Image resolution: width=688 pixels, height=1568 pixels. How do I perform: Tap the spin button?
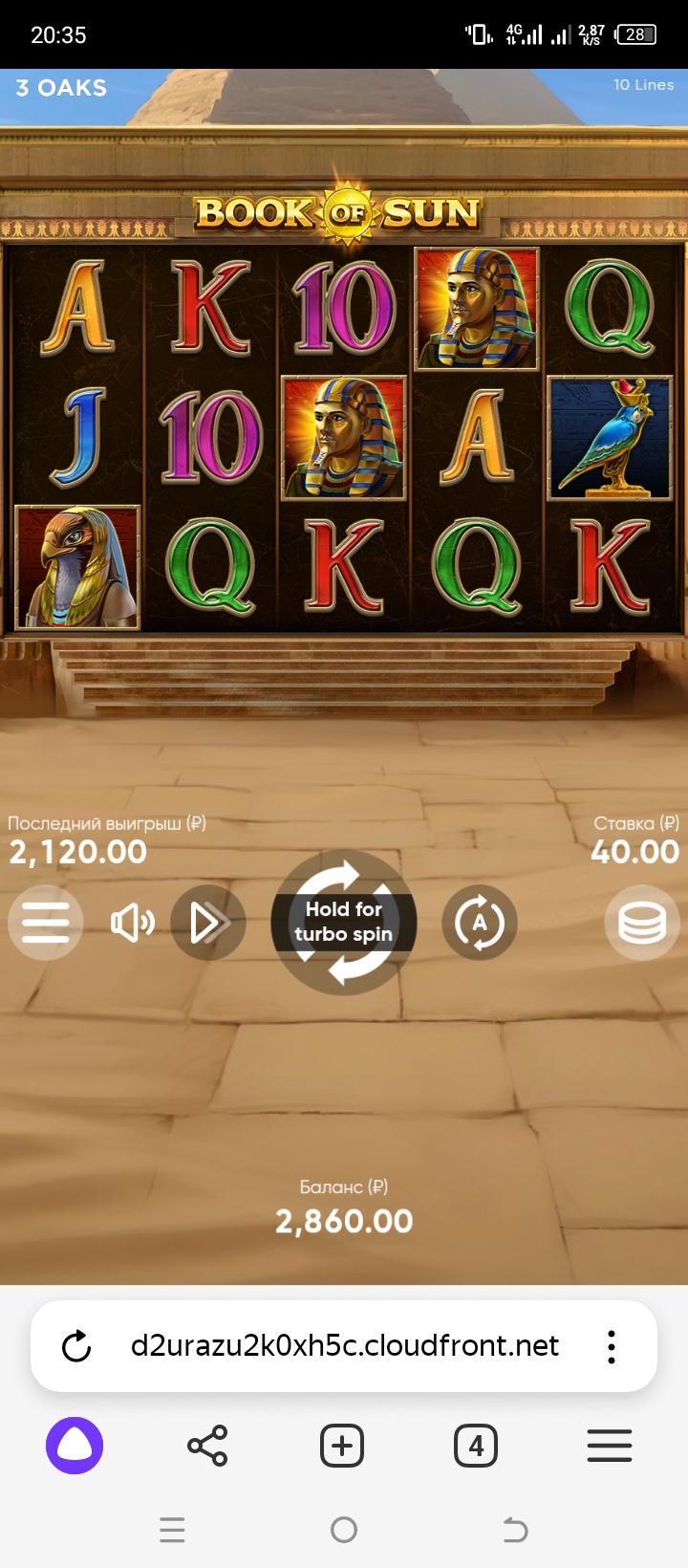pyautogui.click(x=344, y=923)
